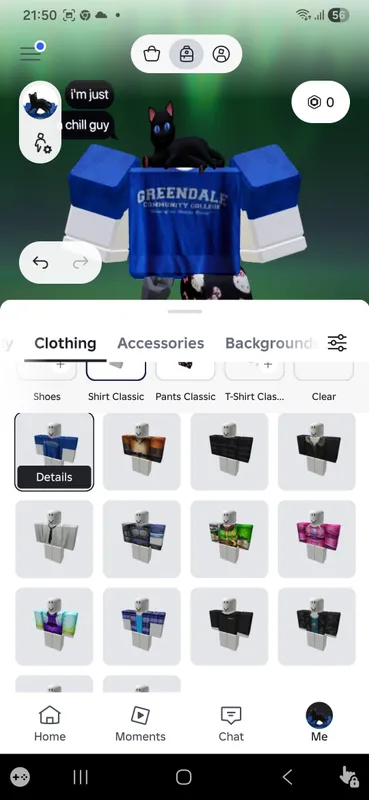Image resolution: width=369 pixels, height=800 pixels.
Task: Go to the Home tab
Action: click(50, 723)
